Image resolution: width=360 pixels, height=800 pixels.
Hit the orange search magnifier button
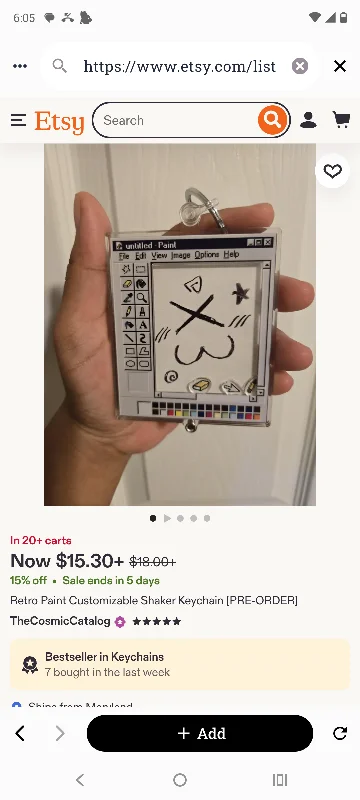point(272,120)
